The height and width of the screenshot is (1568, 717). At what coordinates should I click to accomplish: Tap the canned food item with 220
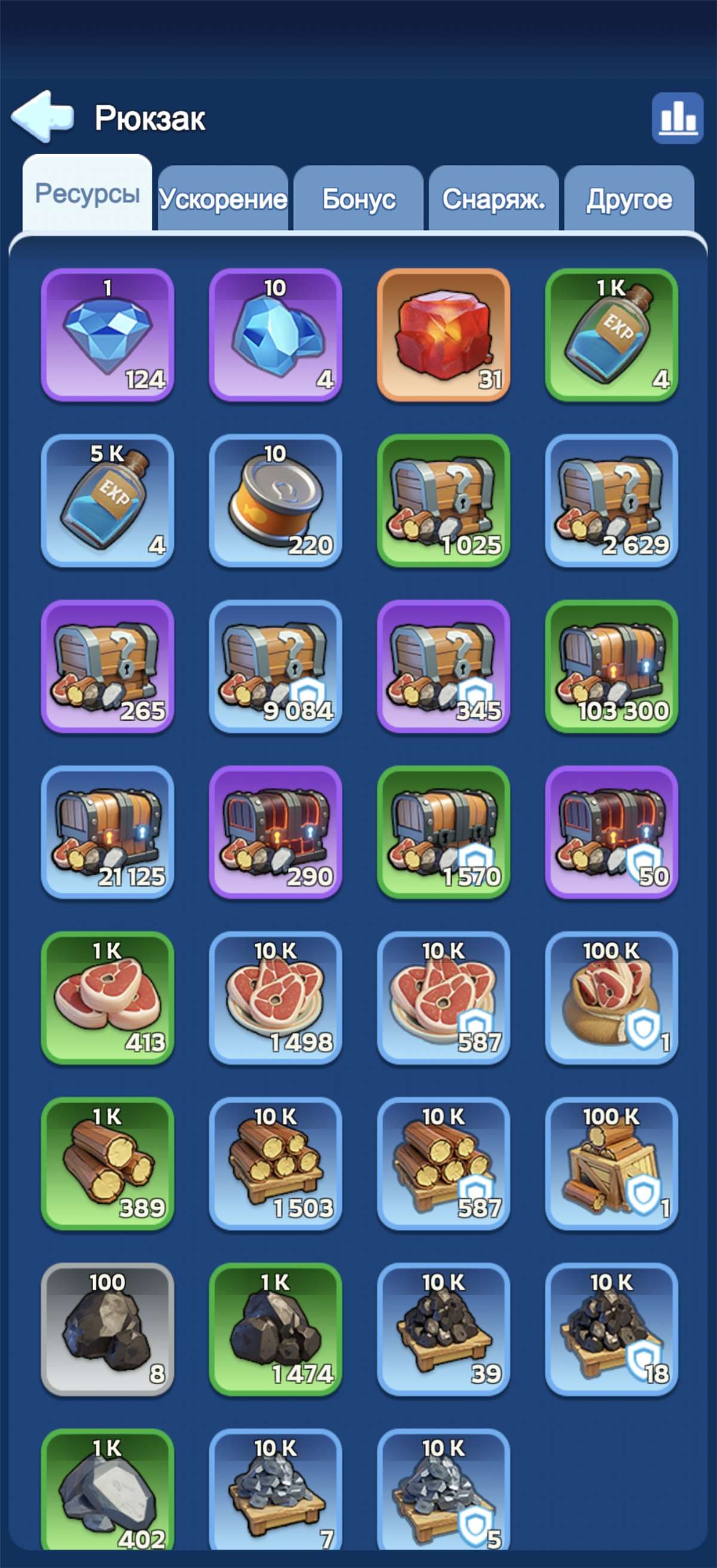point(275,501)
